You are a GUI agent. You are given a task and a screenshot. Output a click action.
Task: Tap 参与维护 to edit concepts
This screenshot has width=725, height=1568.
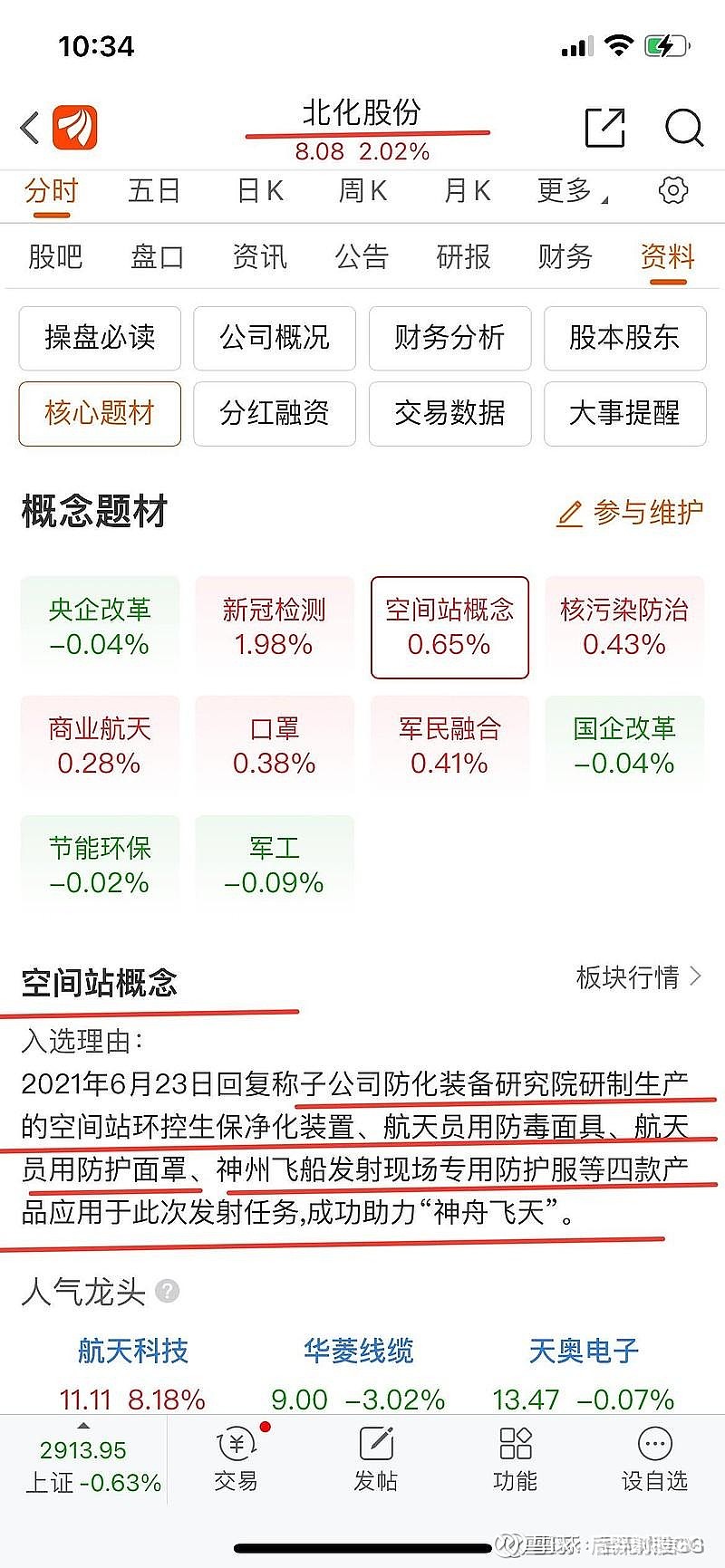630,513
